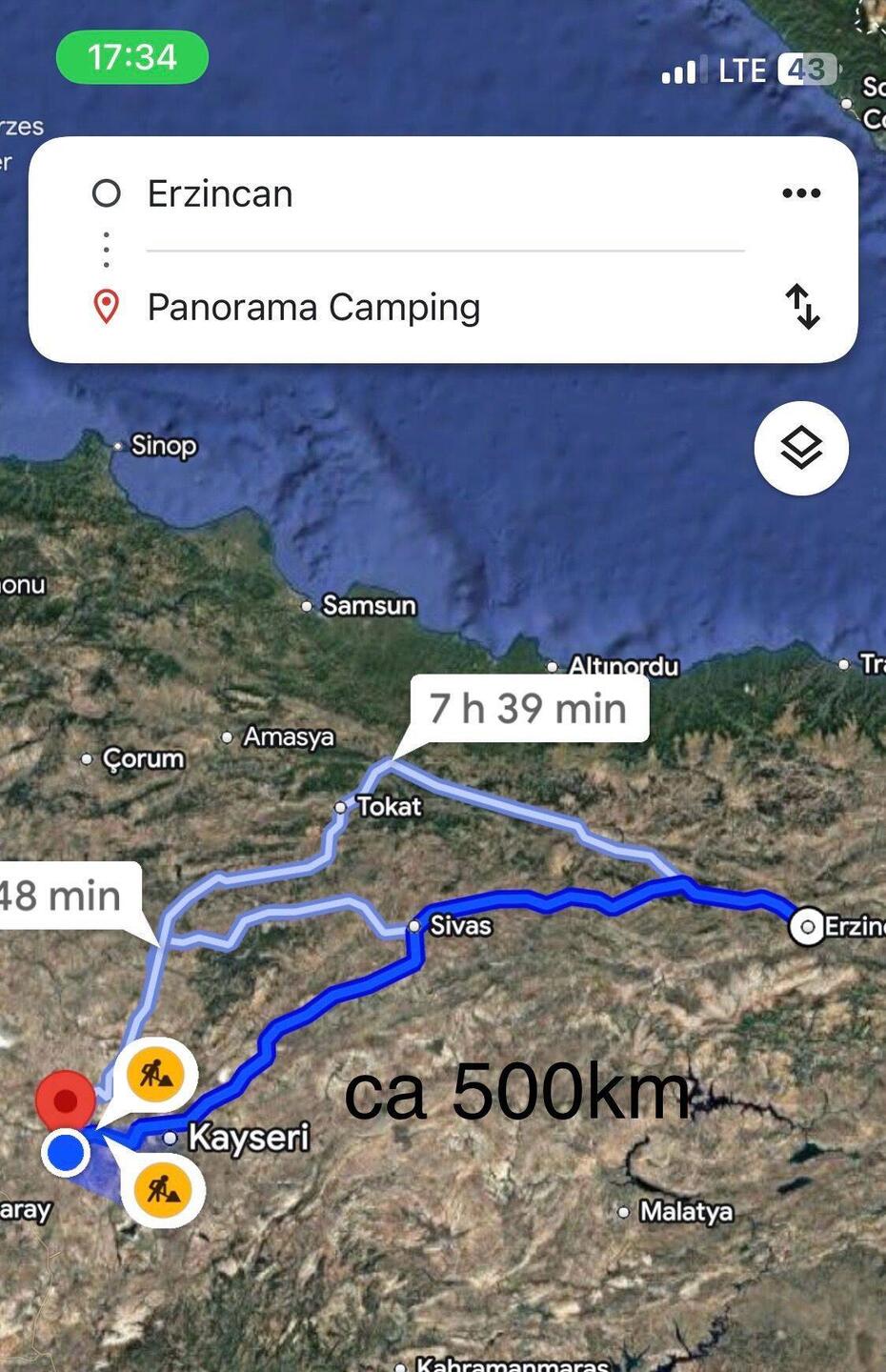Open the lower roadworks warning icon
Screen dimensions: 886x1372
pyautogui.click(x=162, y=1189)
